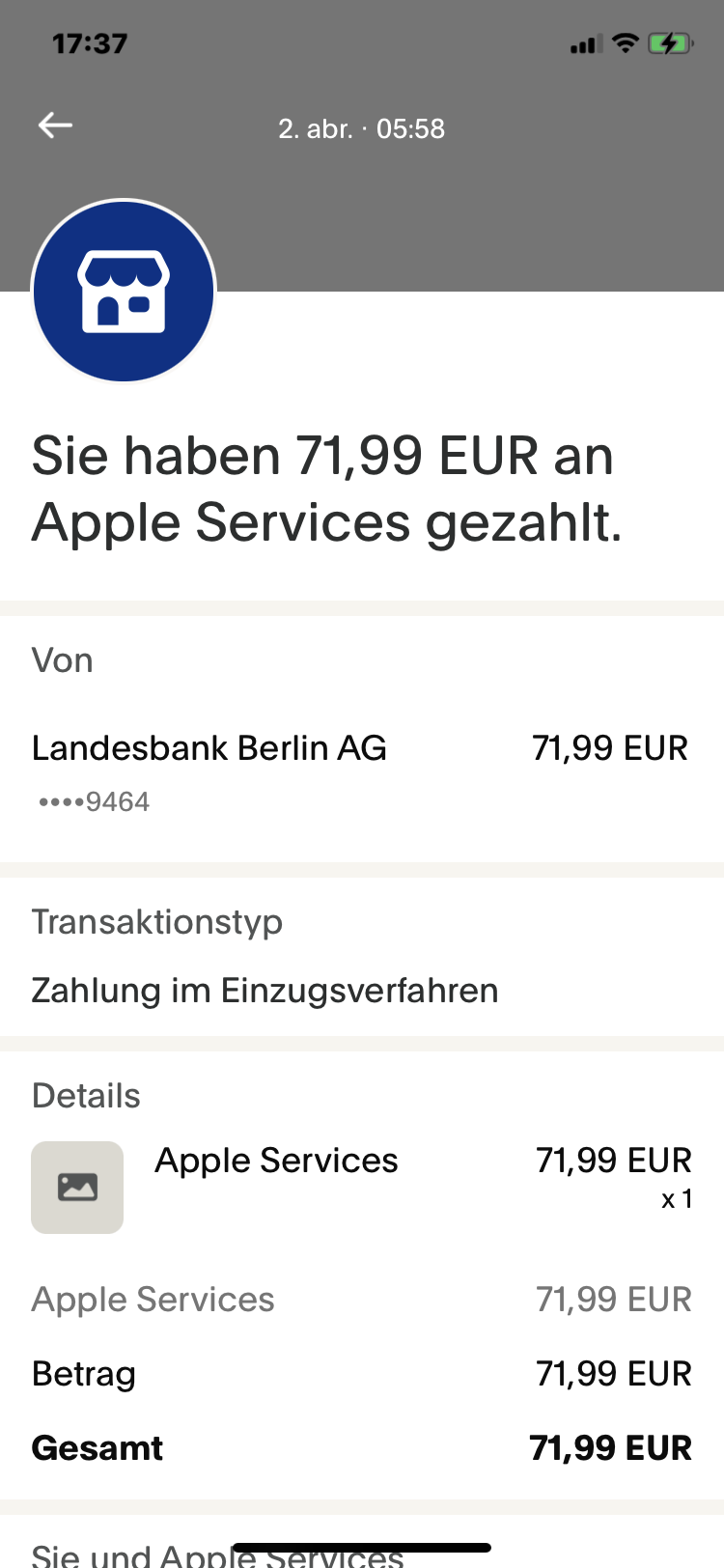The height and width of the screenshot is (1568, 724).
Task: Go back using the arrow icon
Action: (x=55, y=126)
